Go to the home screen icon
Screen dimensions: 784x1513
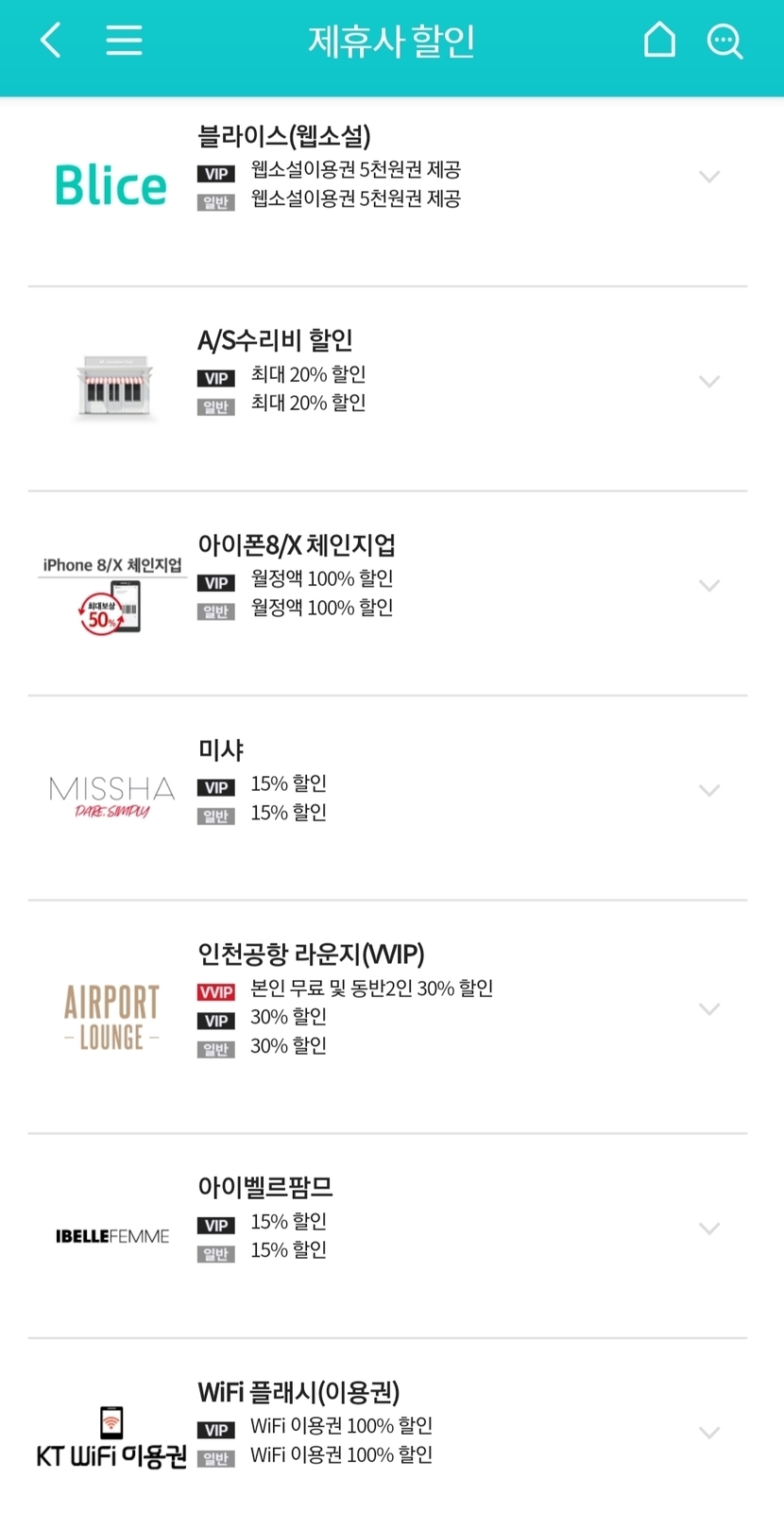click(x=659, y=41)
